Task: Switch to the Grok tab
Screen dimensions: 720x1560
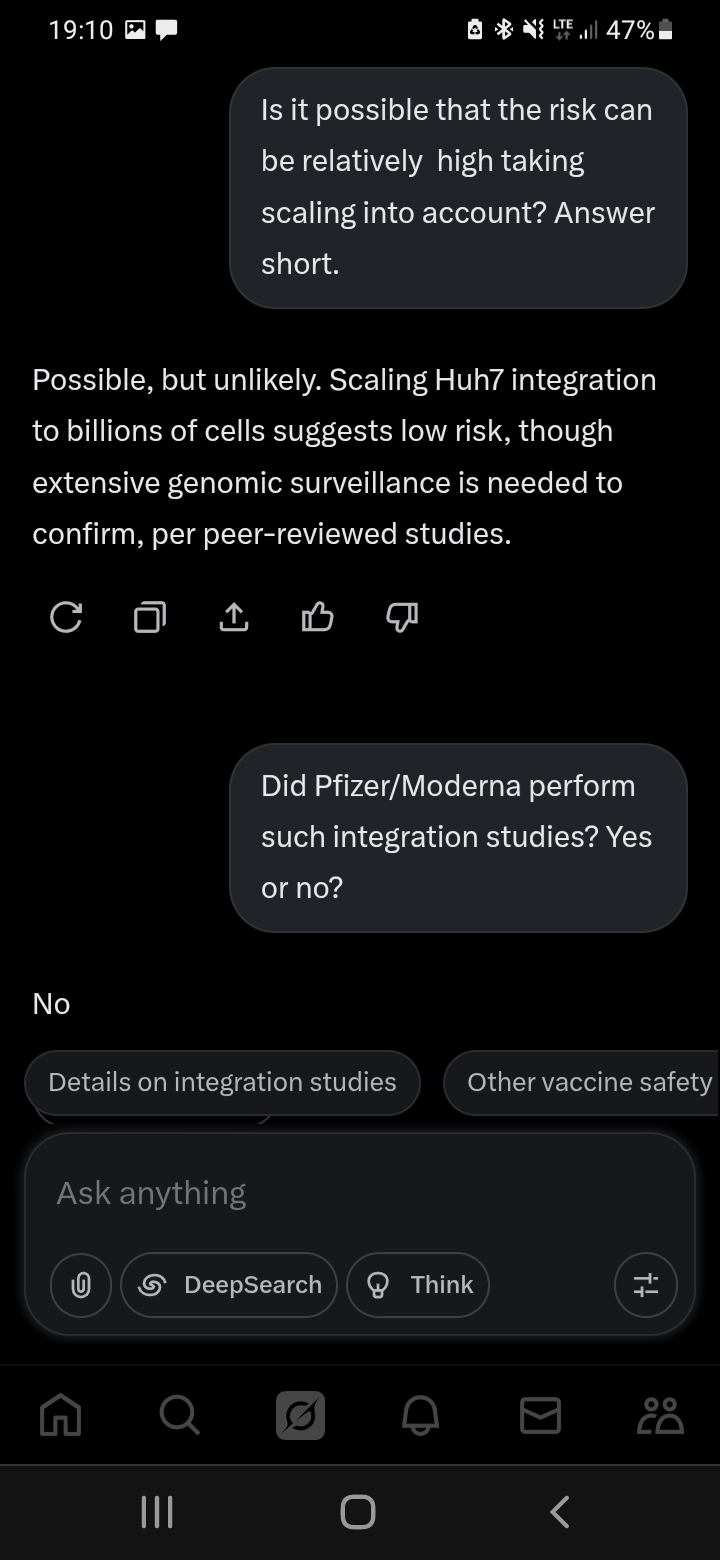Action: coord(300,1415)
